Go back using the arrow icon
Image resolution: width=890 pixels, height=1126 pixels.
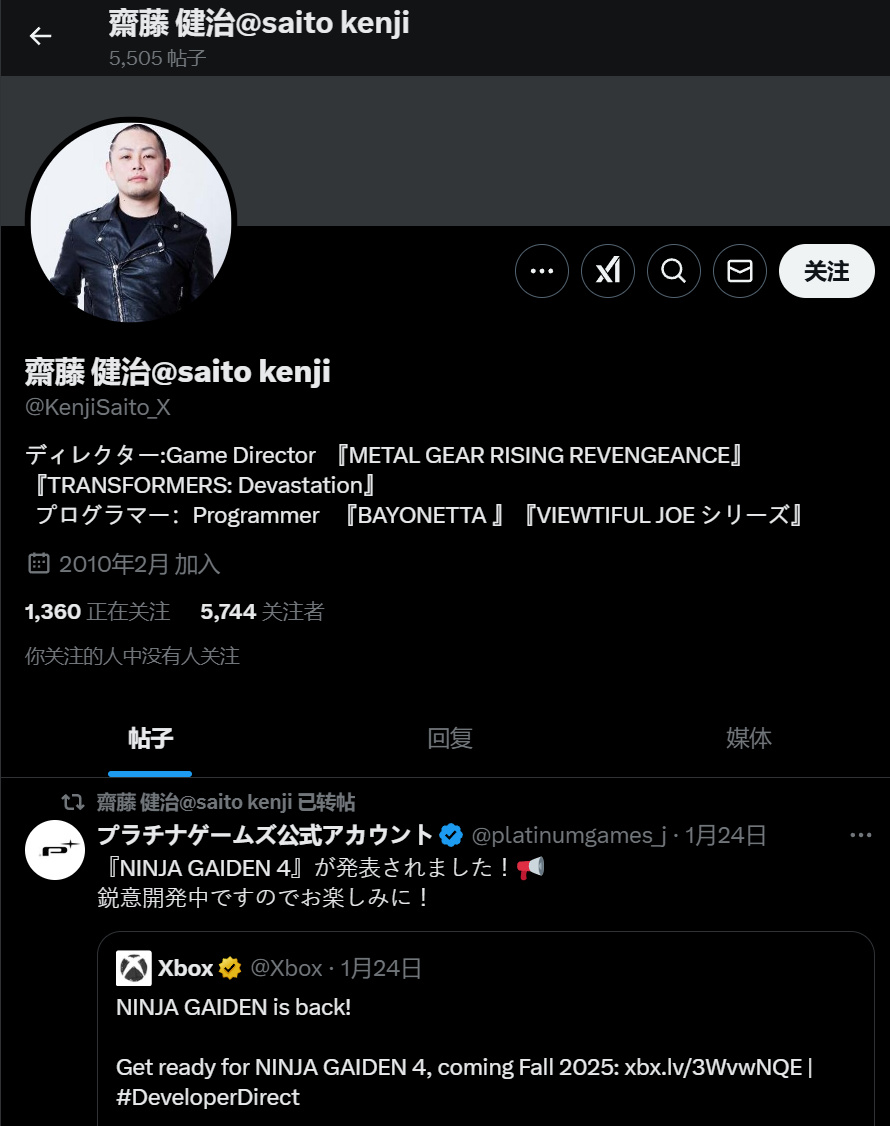[x=40, y=36]
